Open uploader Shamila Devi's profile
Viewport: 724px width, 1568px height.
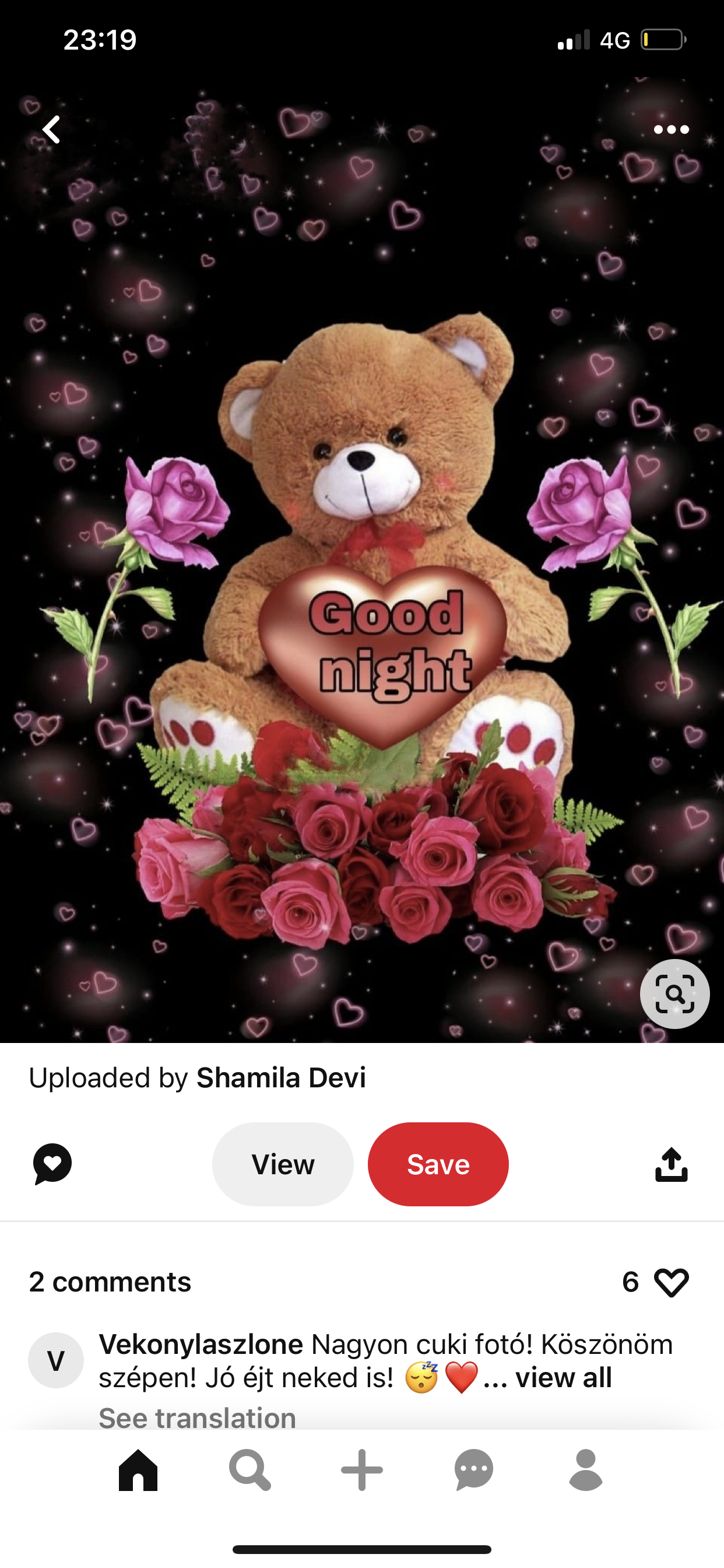coord(280,1078)
